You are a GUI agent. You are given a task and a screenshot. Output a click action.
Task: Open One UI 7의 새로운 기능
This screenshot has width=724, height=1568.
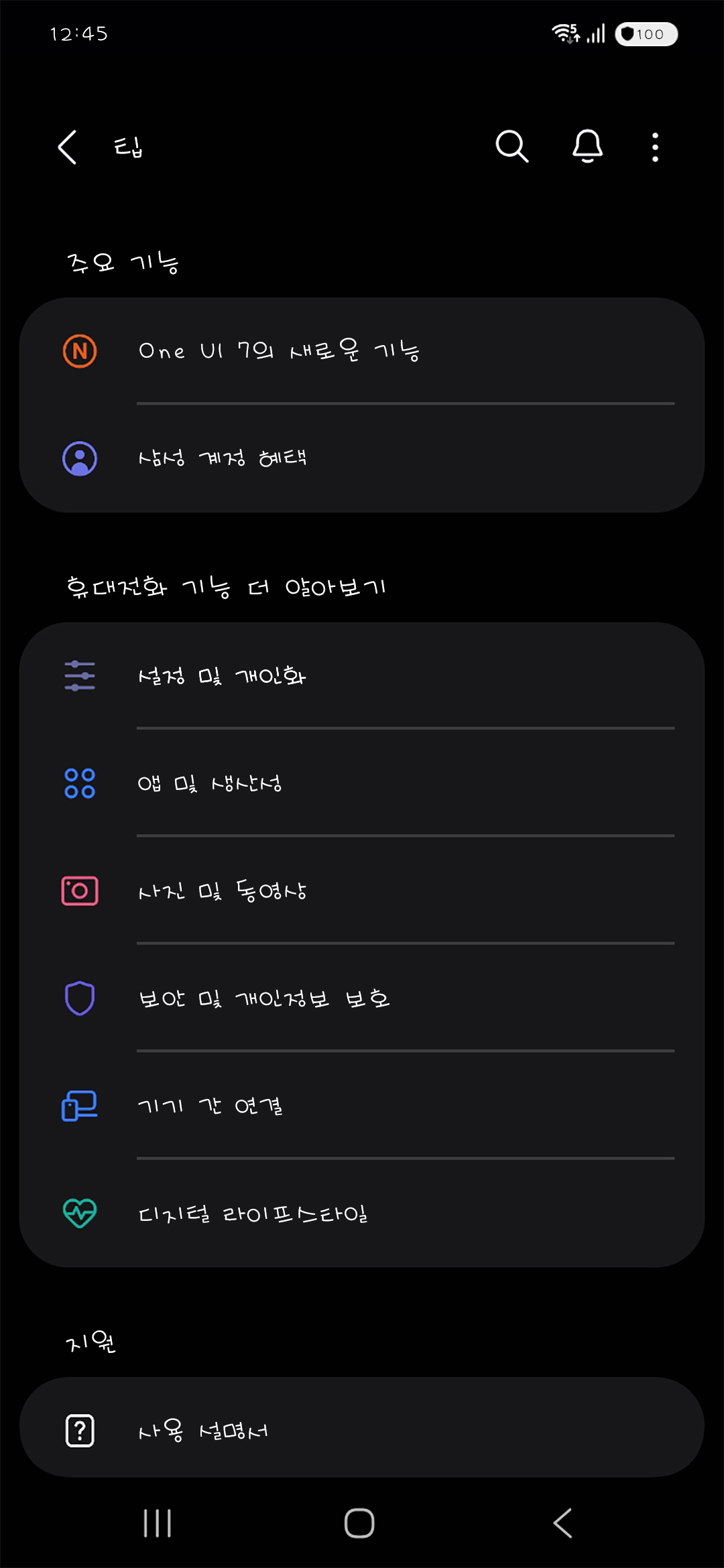tap(362, 351)
